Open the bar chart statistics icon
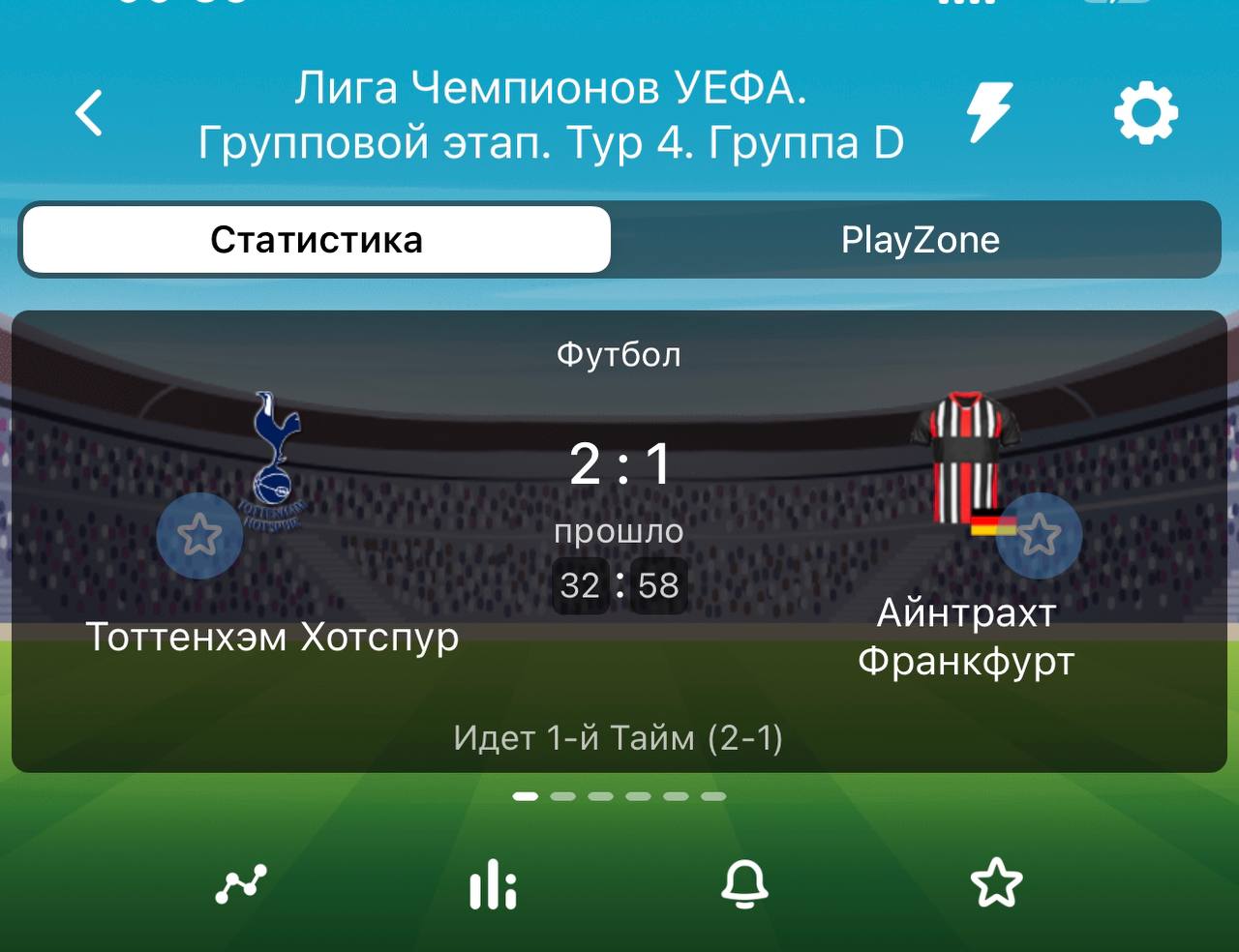Image resolution: width=1239 pixels, height=952 pixels. point(493,883)
